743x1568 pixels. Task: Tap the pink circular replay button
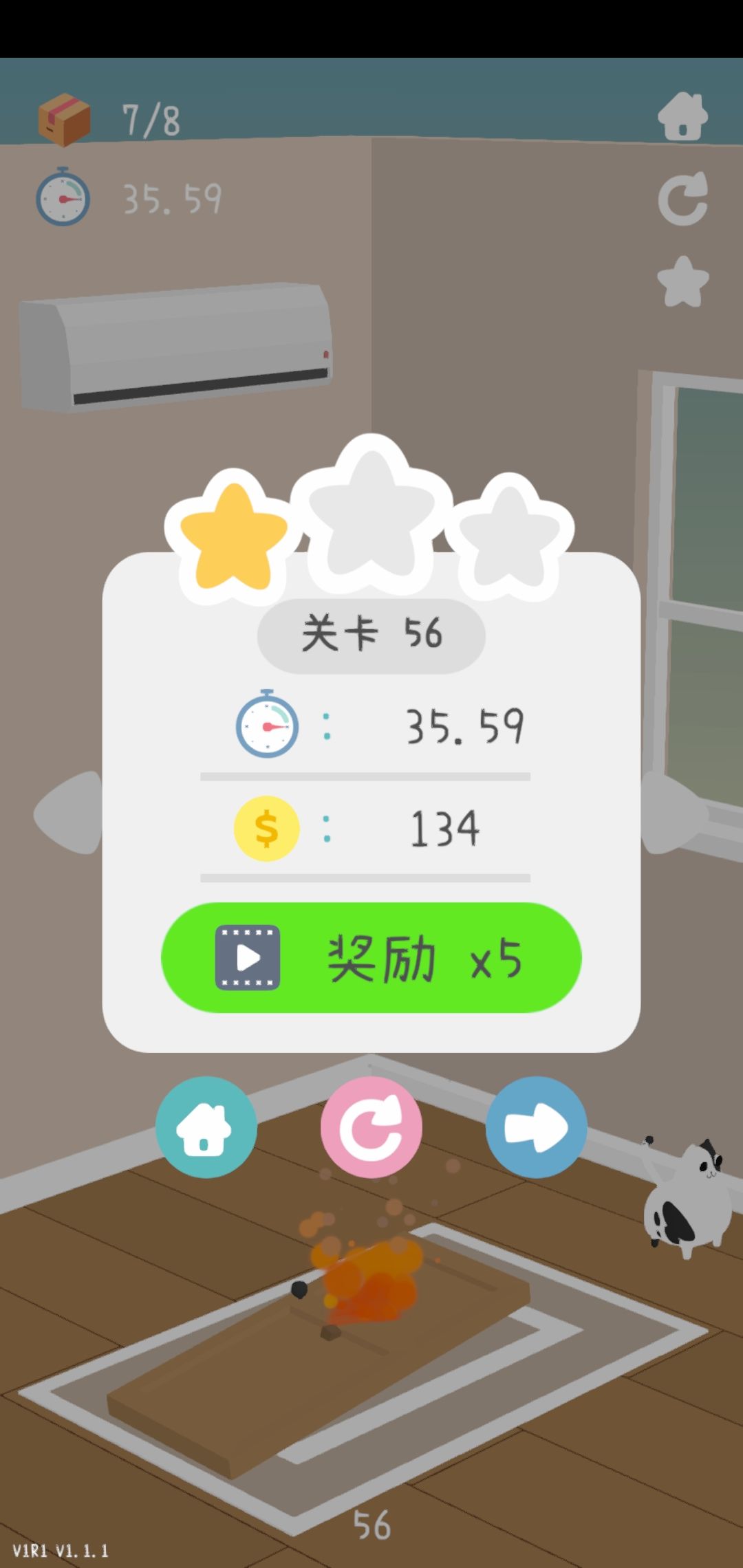tap(371, 1126)
